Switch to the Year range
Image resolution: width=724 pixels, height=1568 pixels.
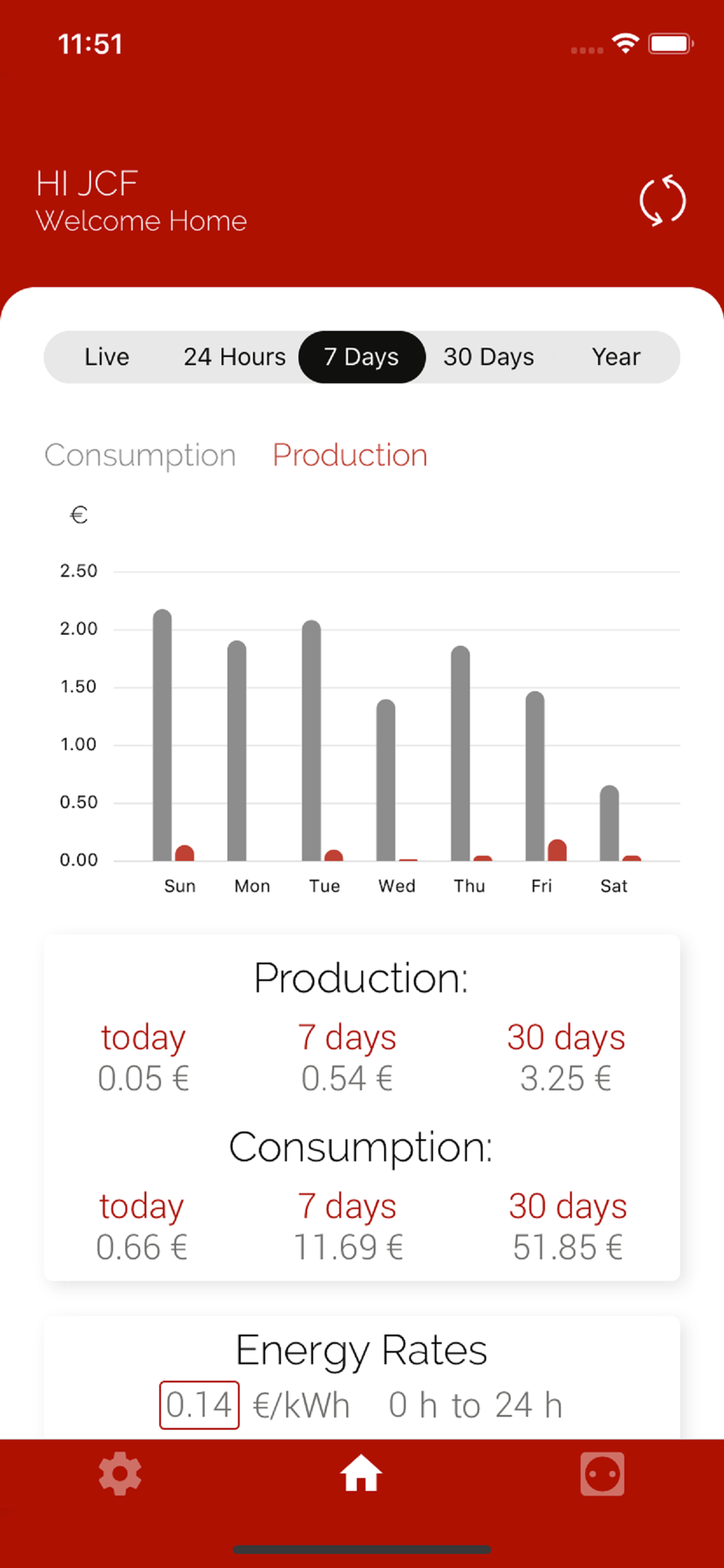[x=616, y=357]
